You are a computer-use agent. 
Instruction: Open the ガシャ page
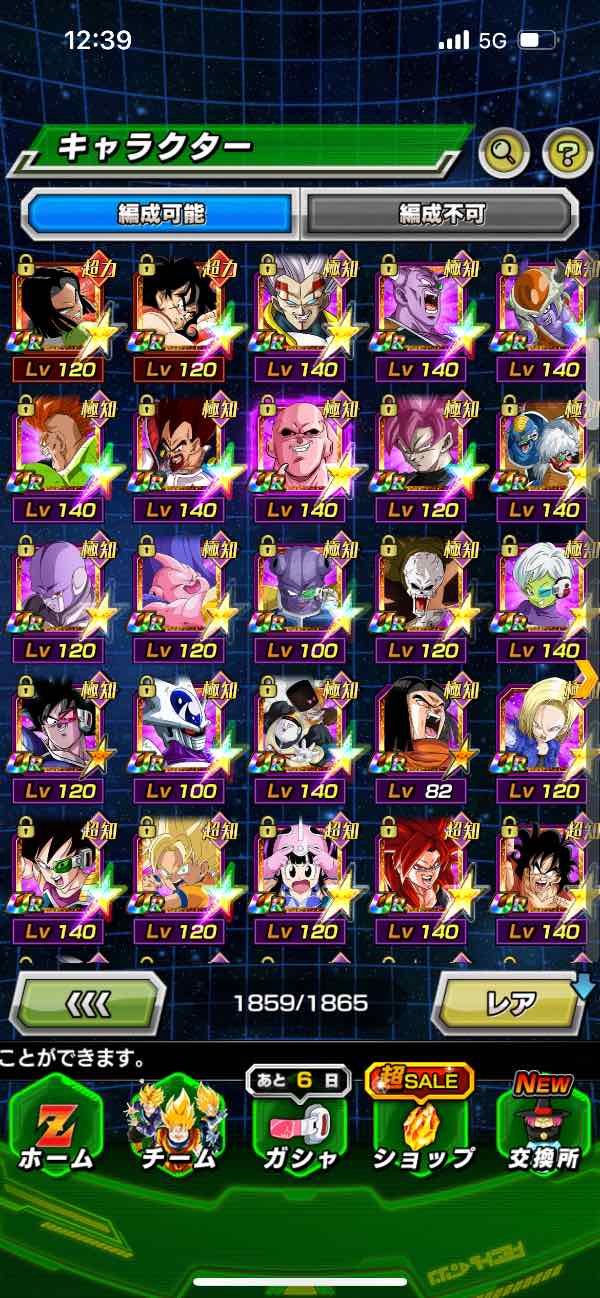pos(299,1123)
